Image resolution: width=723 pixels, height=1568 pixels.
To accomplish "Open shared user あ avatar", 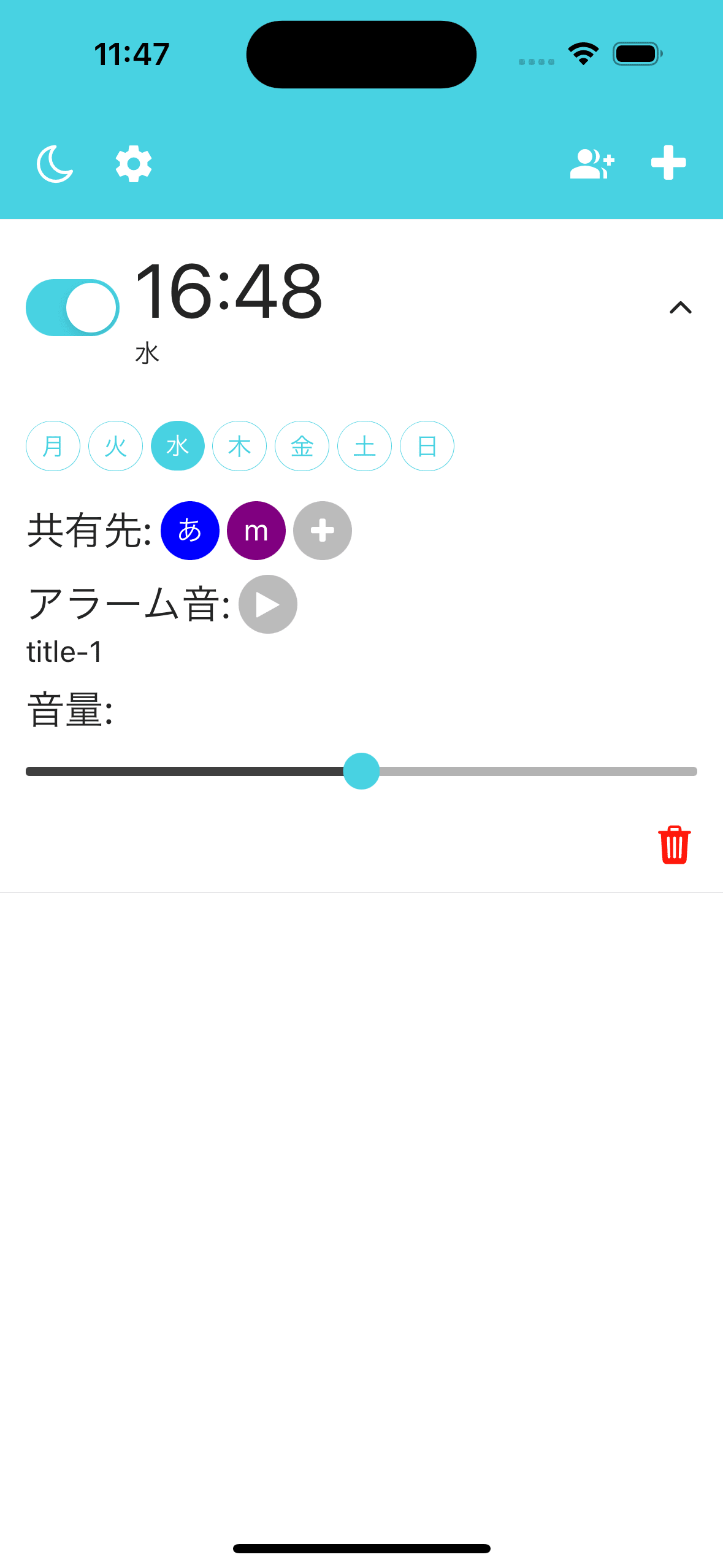I will point(190,531).
